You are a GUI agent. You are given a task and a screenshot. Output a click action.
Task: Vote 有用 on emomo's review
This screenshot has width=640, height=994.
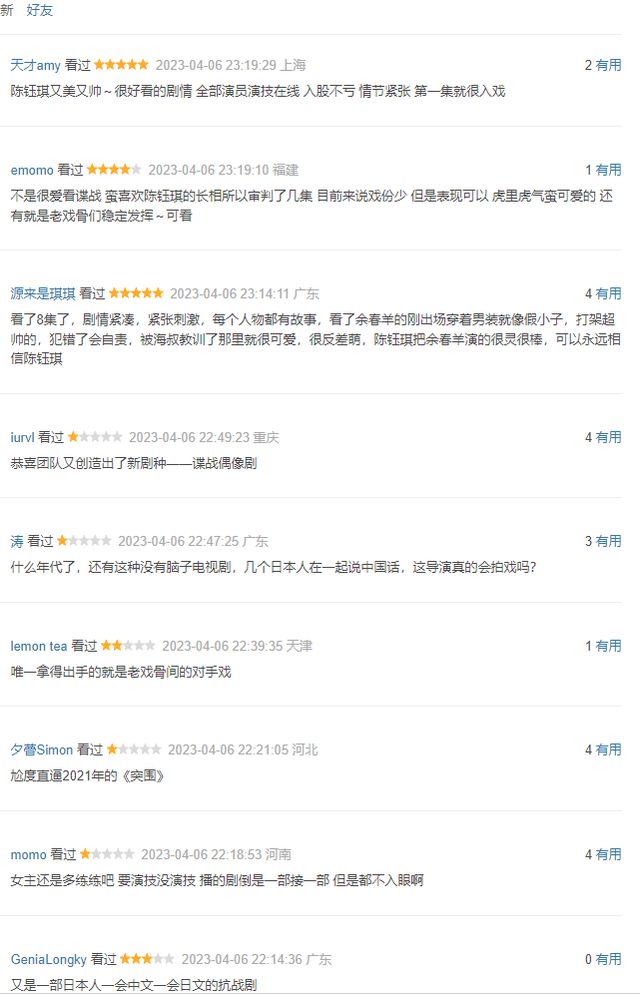pyautogui.click(x=608, y=170)
